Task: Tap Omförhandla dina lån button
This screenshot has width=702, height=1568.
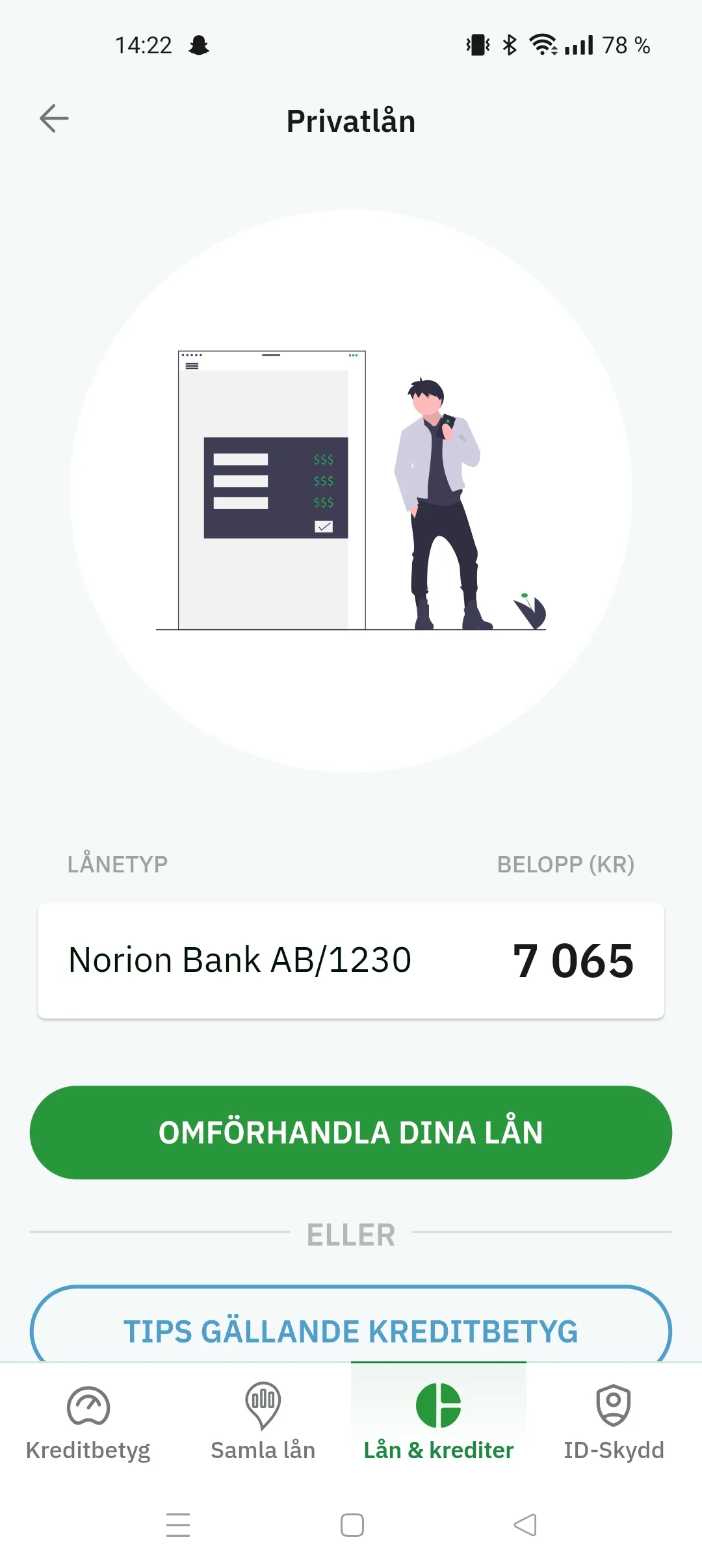Action: (351, 1132)
